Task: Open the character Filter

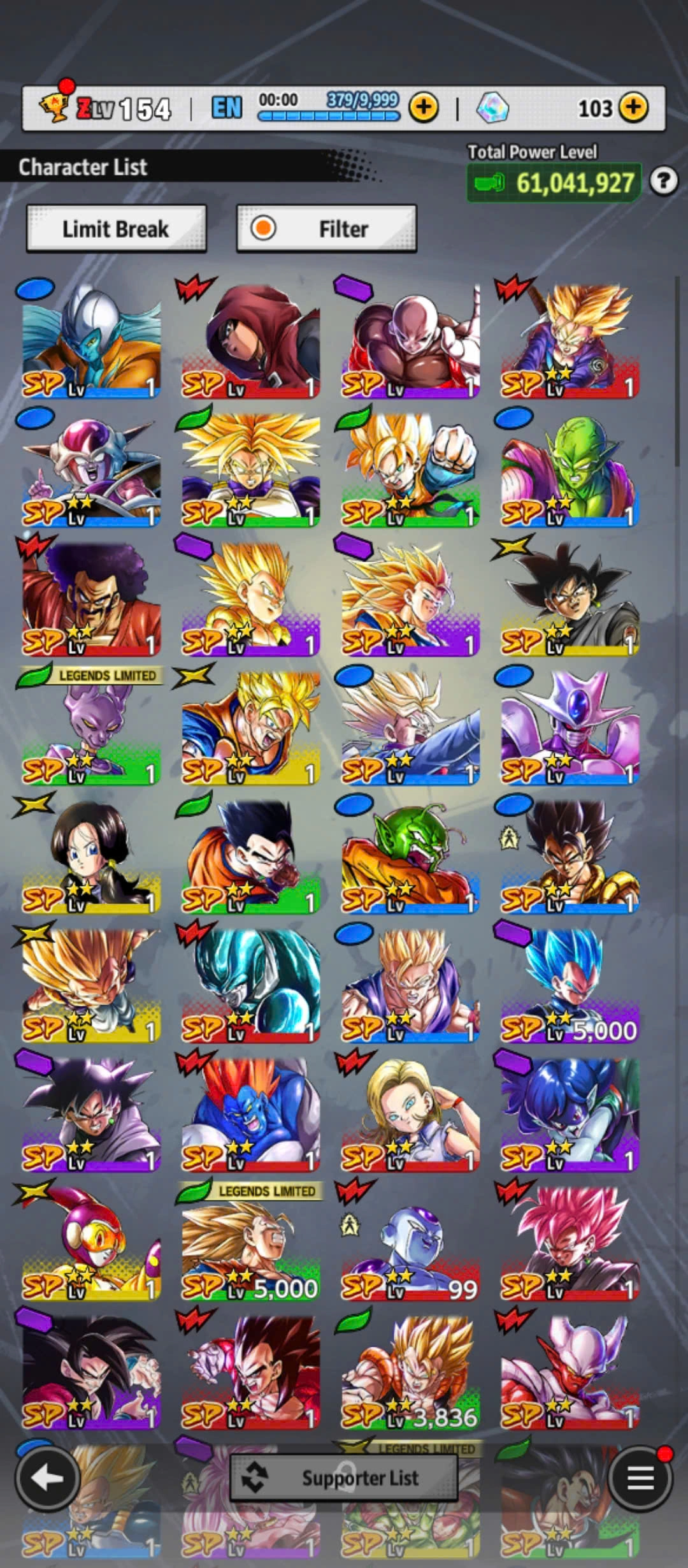Action: tap(326, 229)
